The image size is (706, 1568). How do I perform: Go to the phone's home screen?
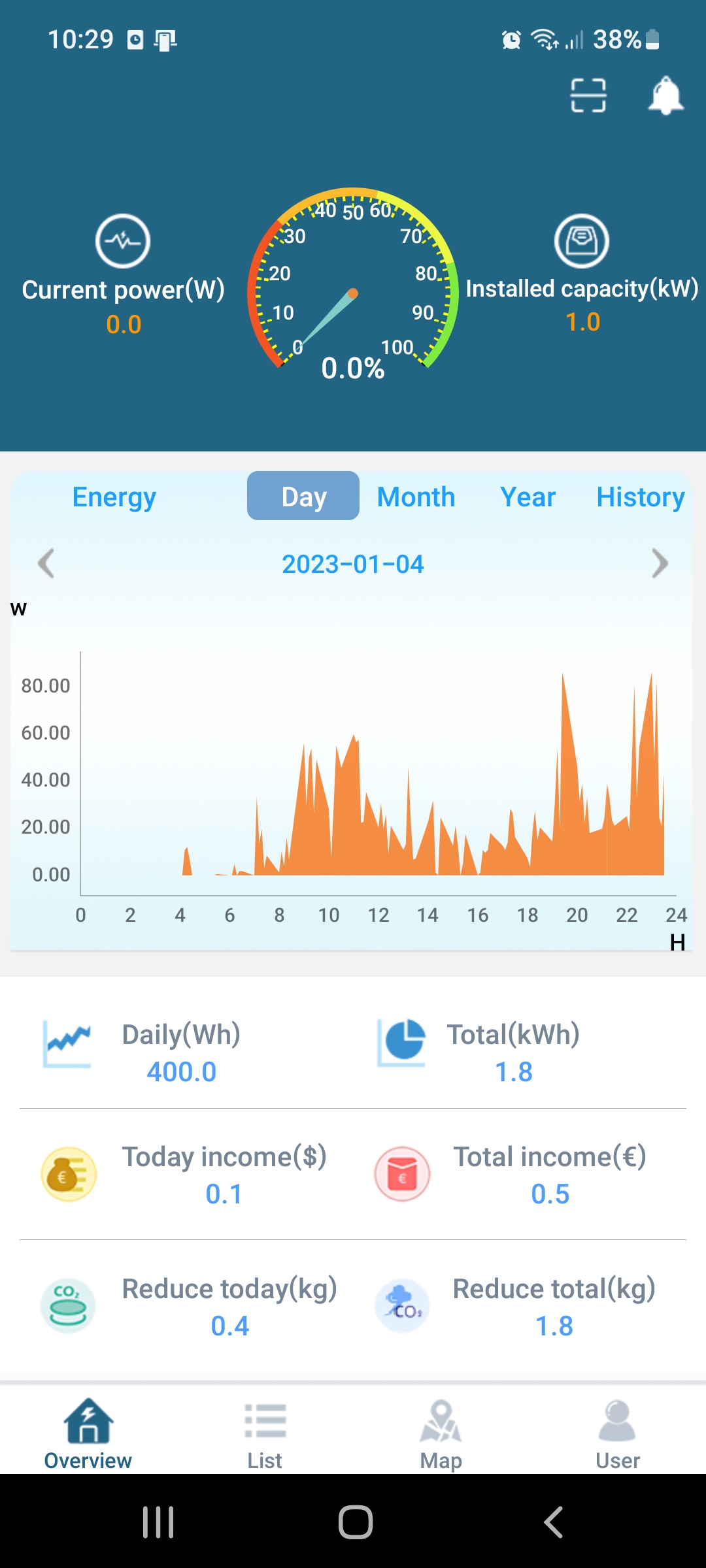pyautogui.click(x=356, y=1522)
